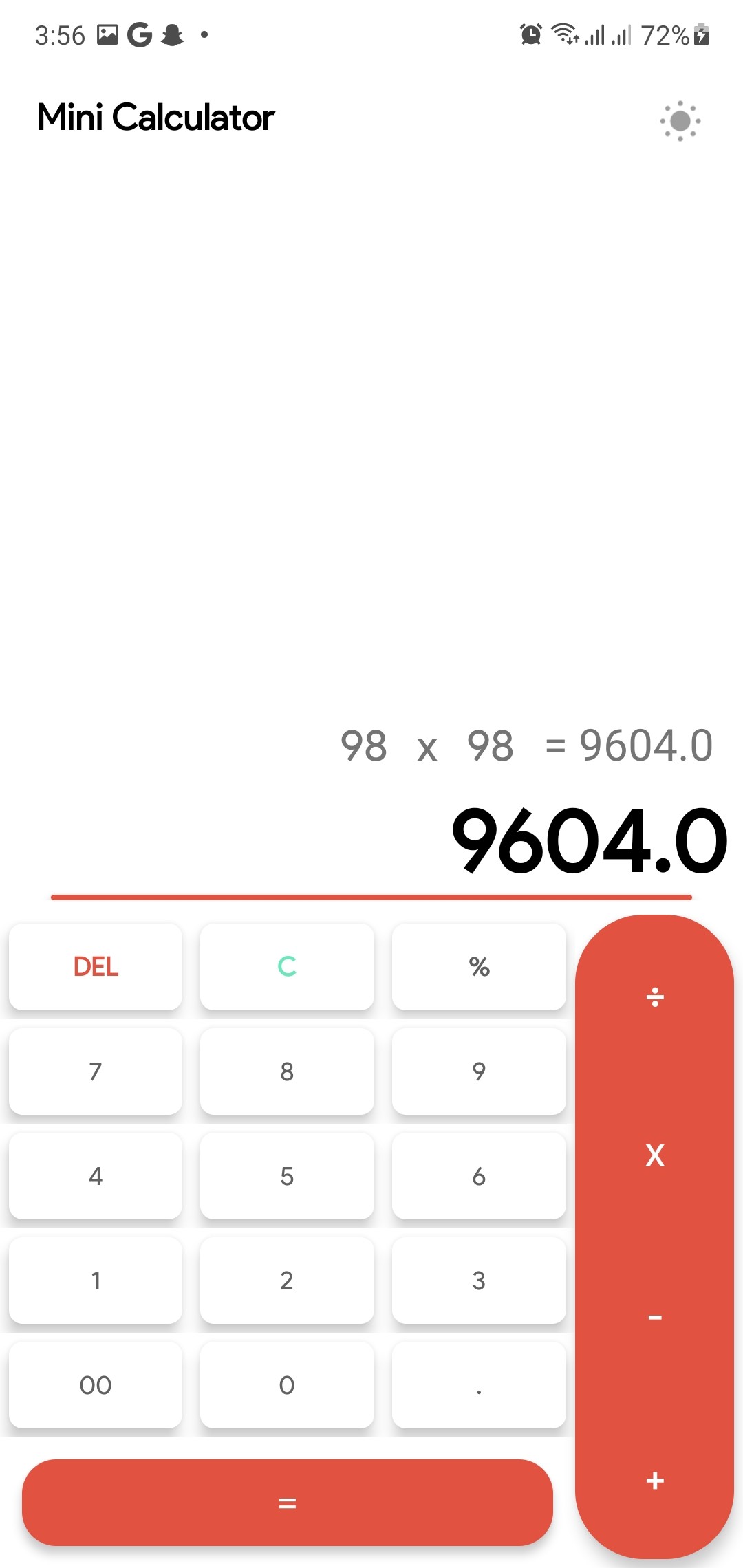
Task: Enter digit 2
Action: tap(287, 1281)
